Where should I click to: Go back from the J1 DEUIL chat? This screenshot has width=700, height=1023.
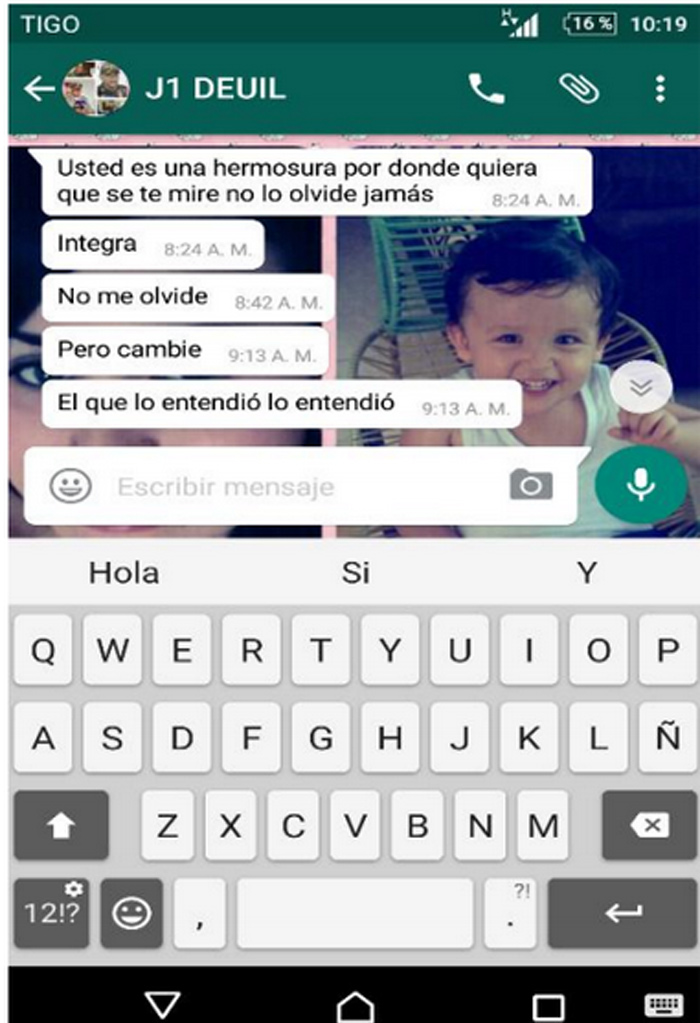[39, 89]
